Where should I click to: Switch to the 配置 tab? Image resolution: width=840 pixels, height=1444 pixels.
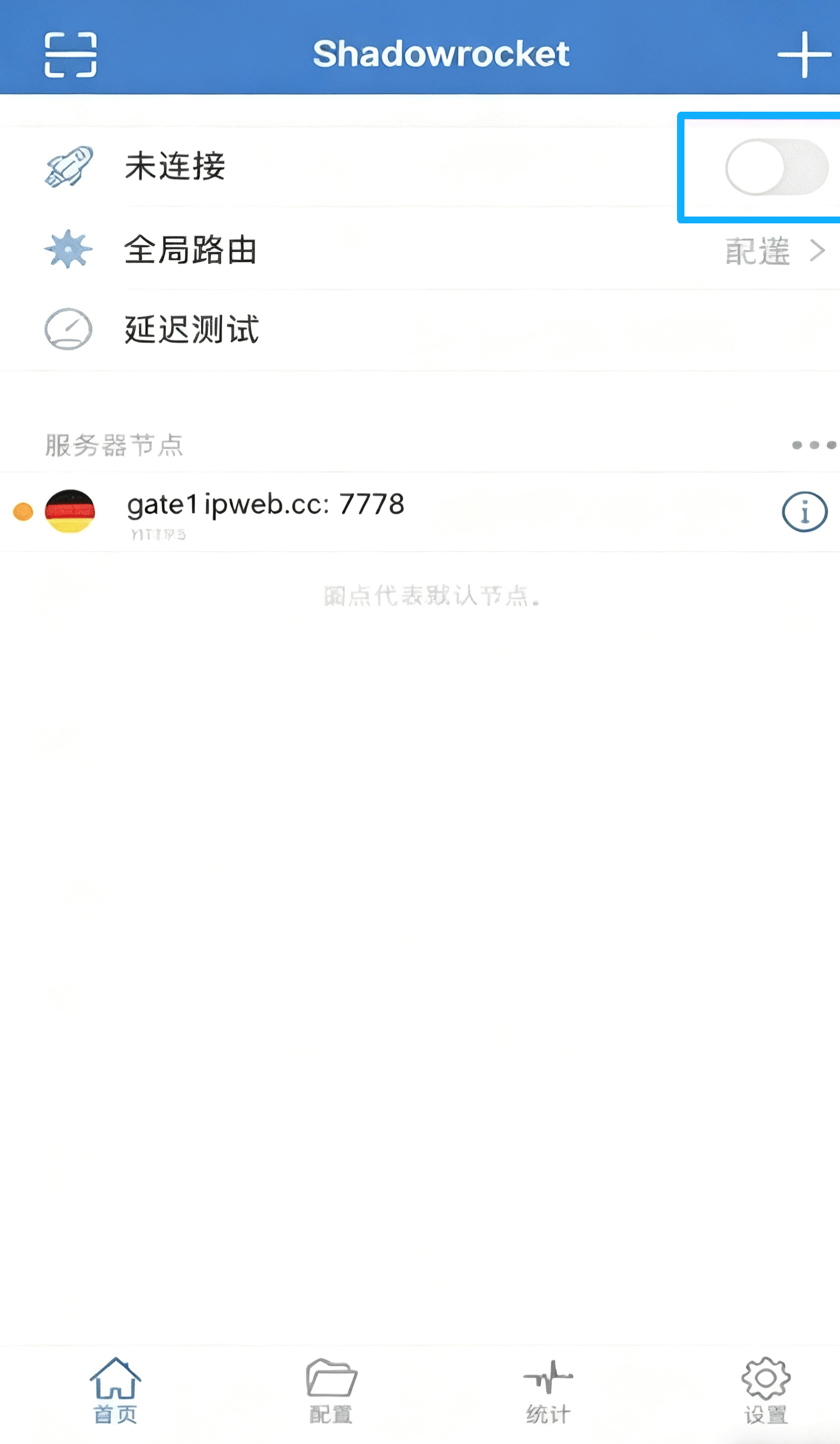pos(331,1390)
